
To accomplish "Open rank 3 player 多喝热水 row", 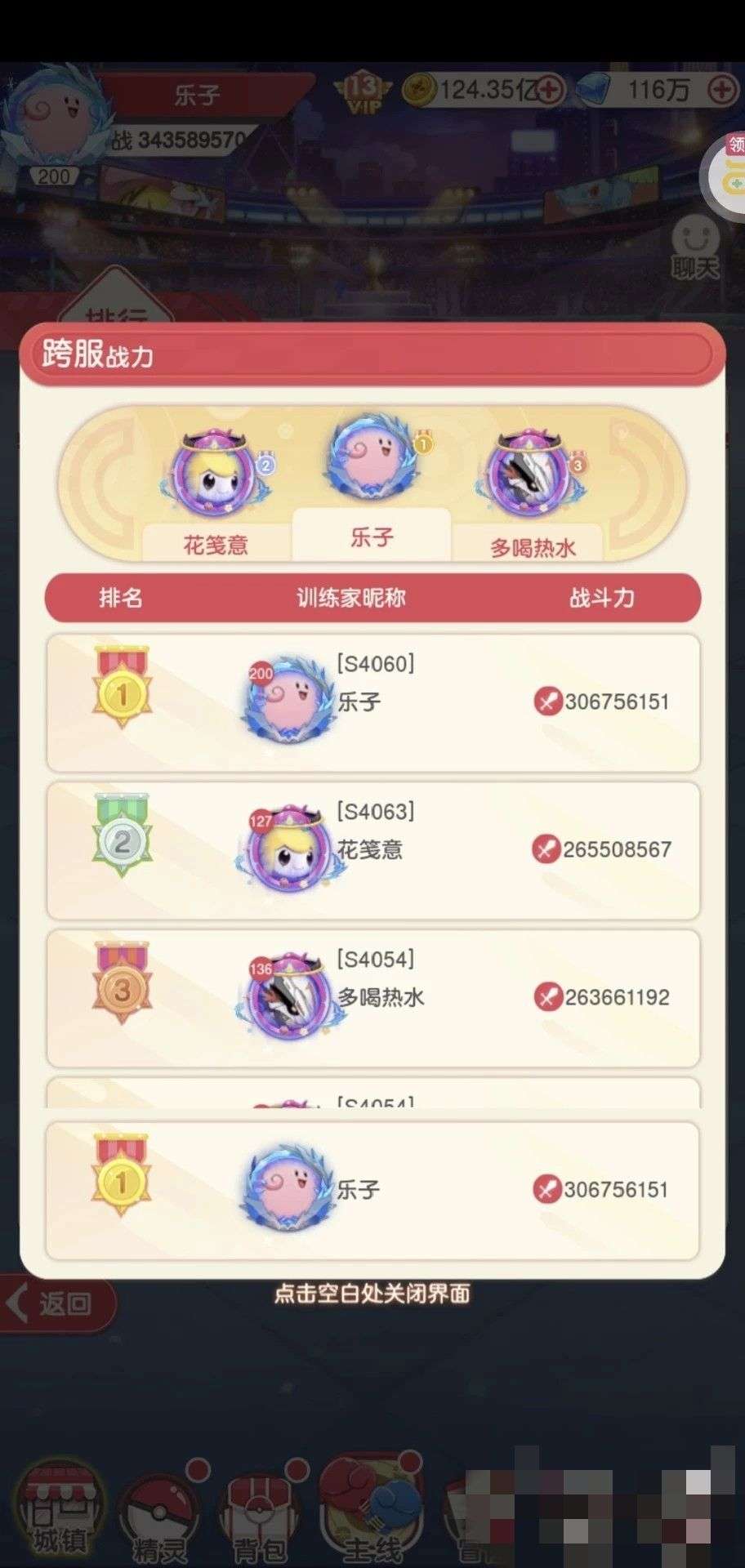I will (x=372, y=997).
